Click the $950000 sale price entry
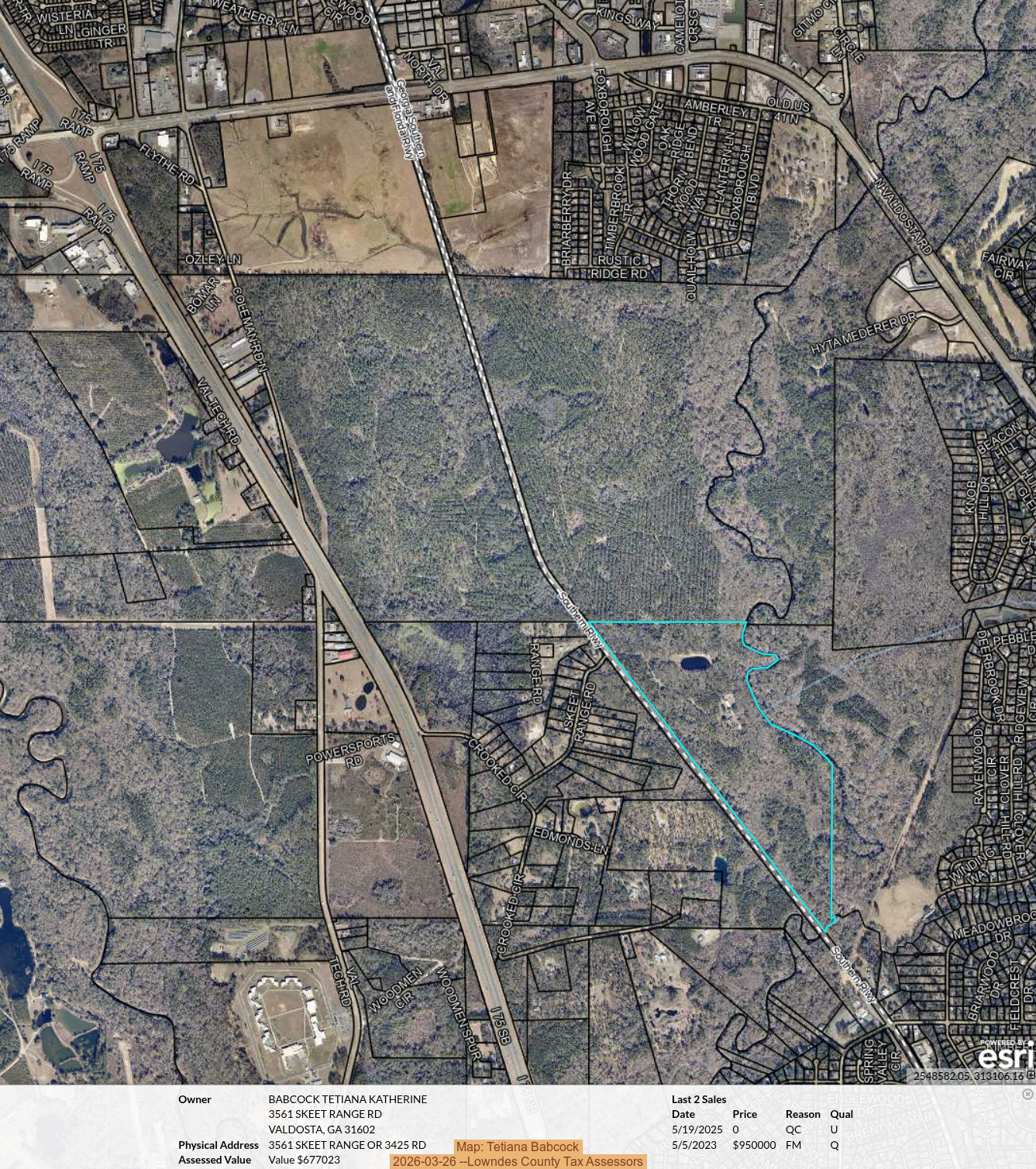The width and height of the screenshot is (1036, 1169). (x=754, y=1144)
